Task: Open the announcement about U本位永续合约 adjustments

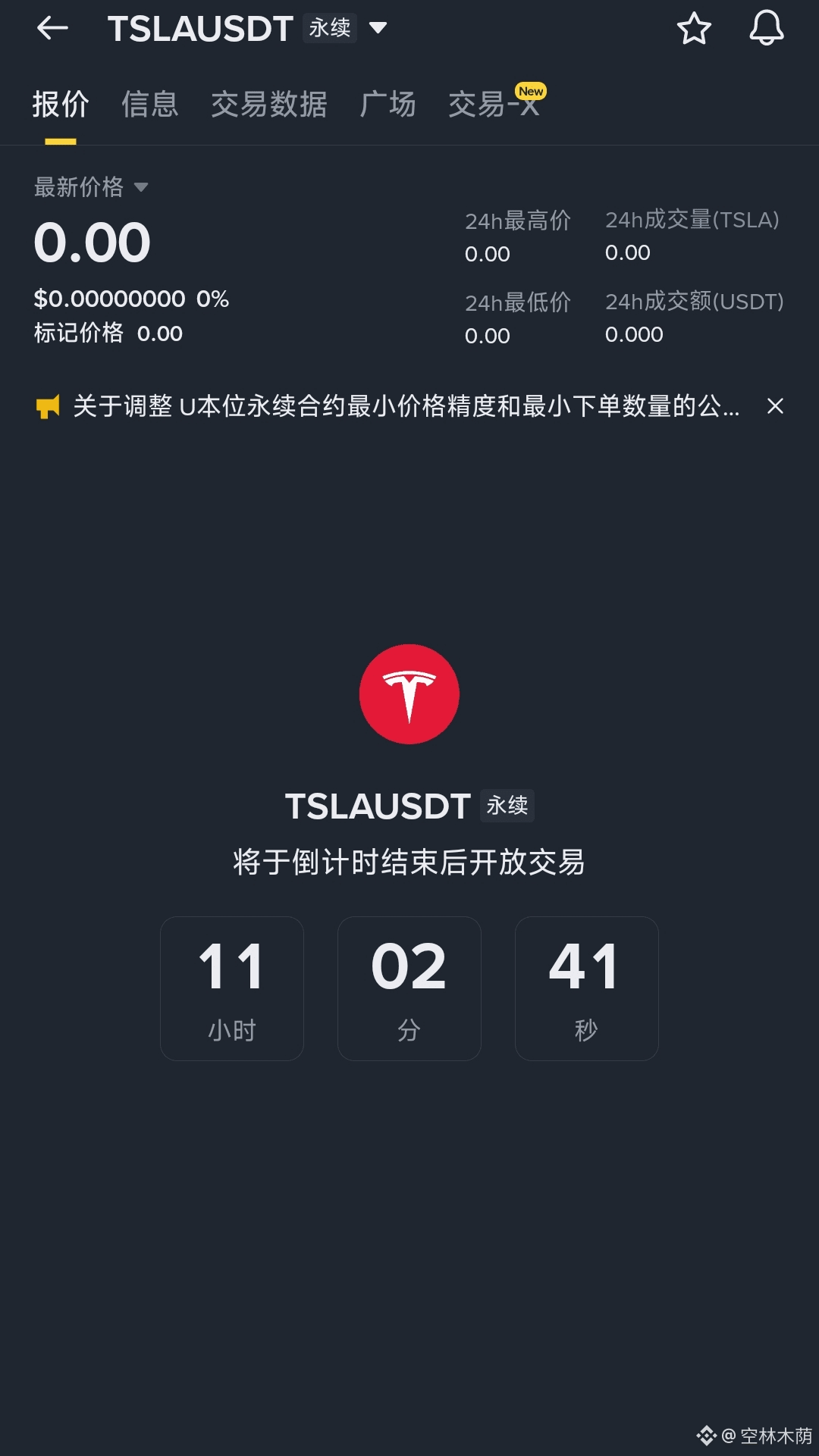Action: (406, 406)
